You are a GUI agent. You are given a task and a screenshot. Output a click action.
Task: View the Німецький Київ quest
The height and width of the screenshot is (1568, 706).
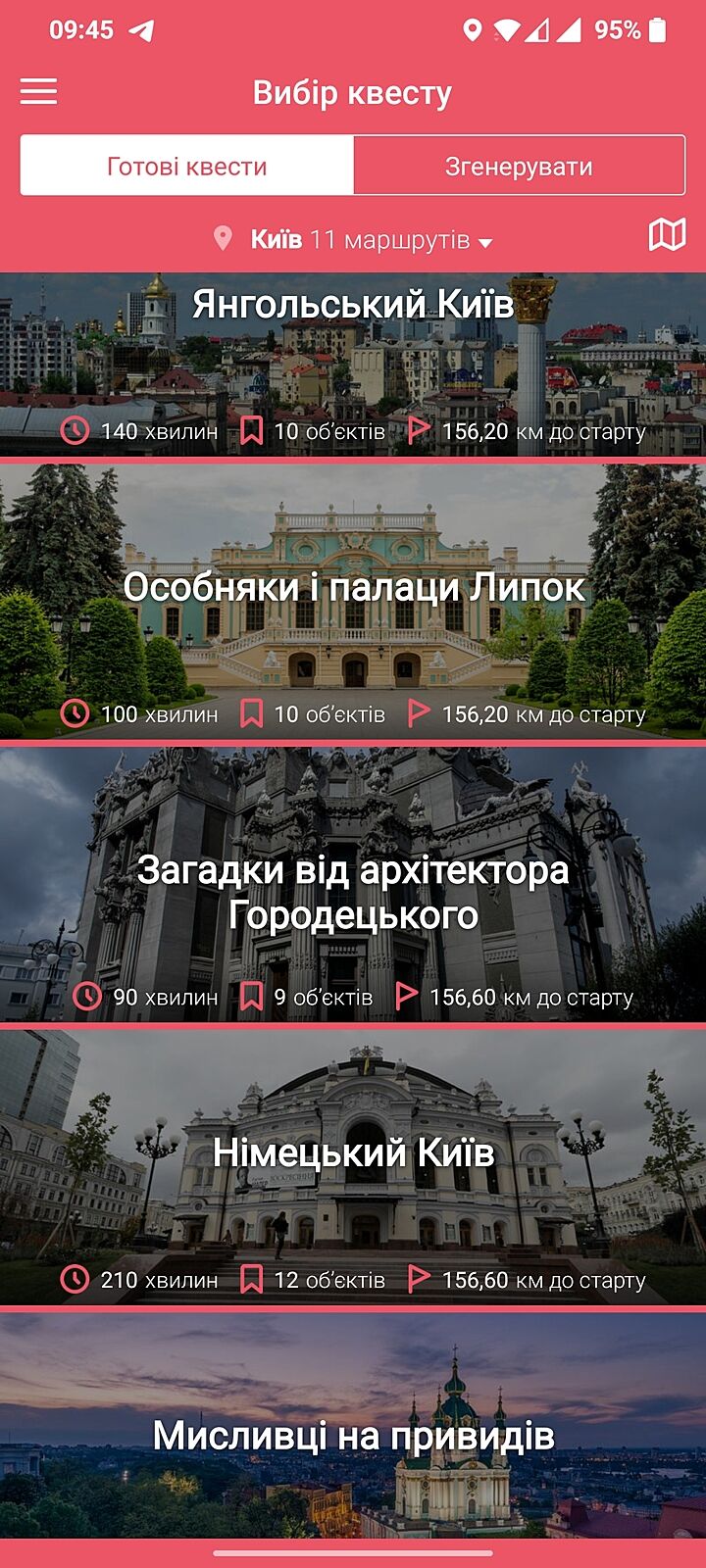(353, 1166)
